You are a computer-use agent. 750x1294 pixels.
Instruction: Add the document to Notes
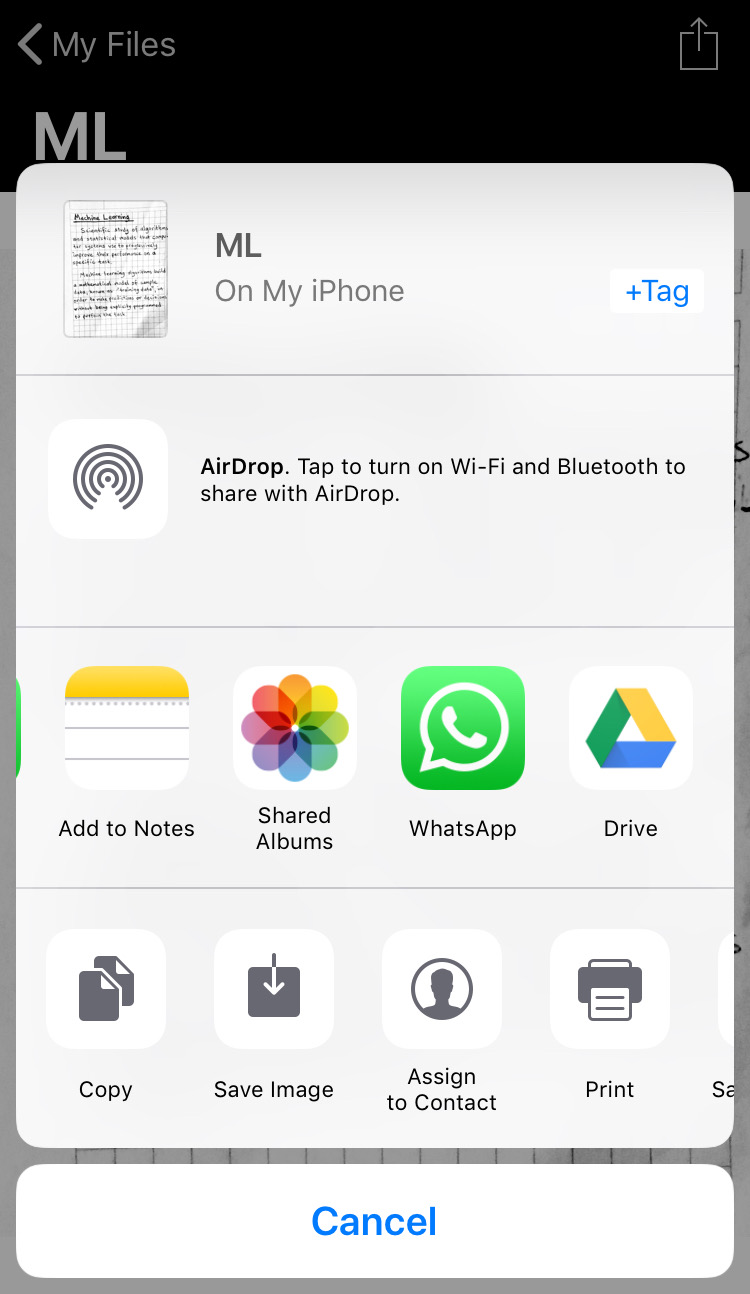pos(126,728)
